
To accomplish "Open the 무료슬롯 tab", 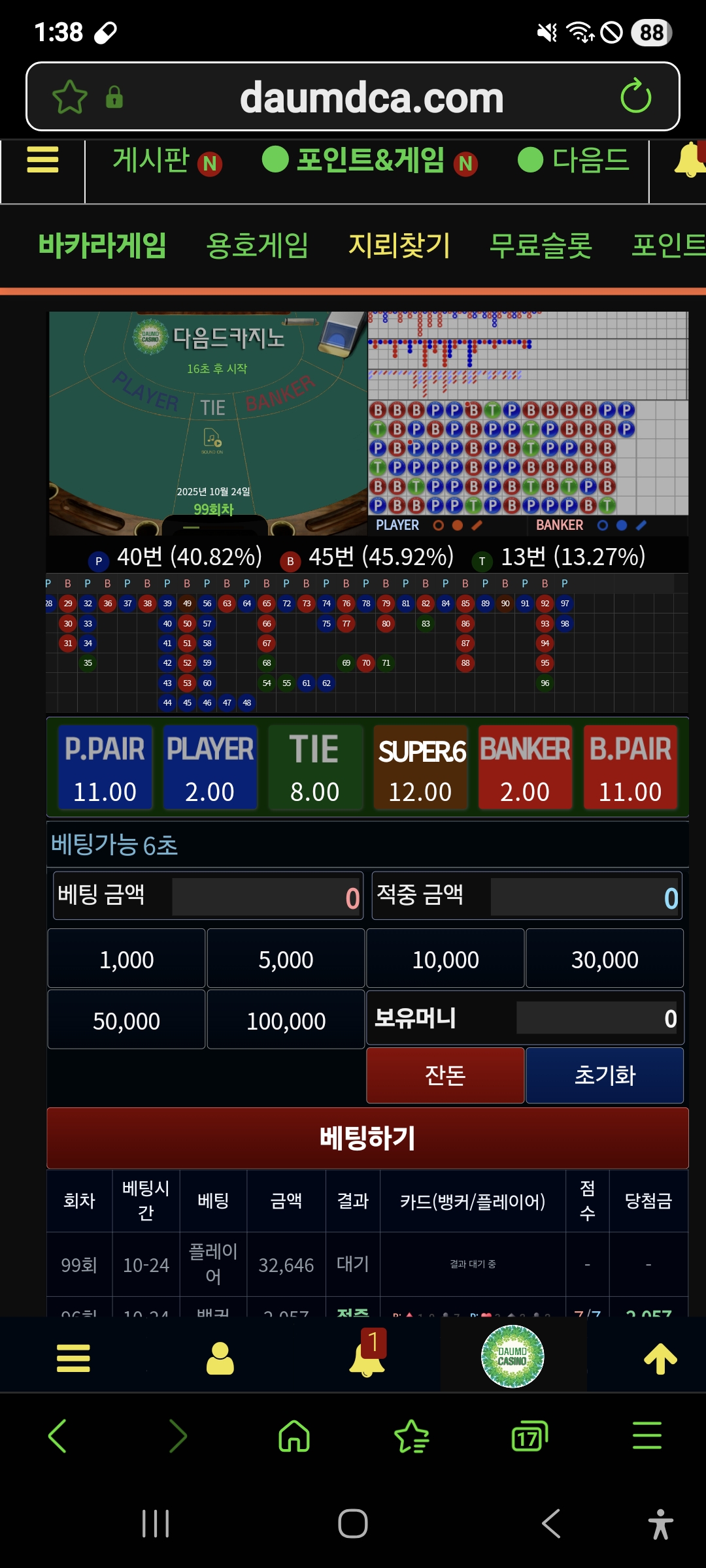I will [541, 246].
